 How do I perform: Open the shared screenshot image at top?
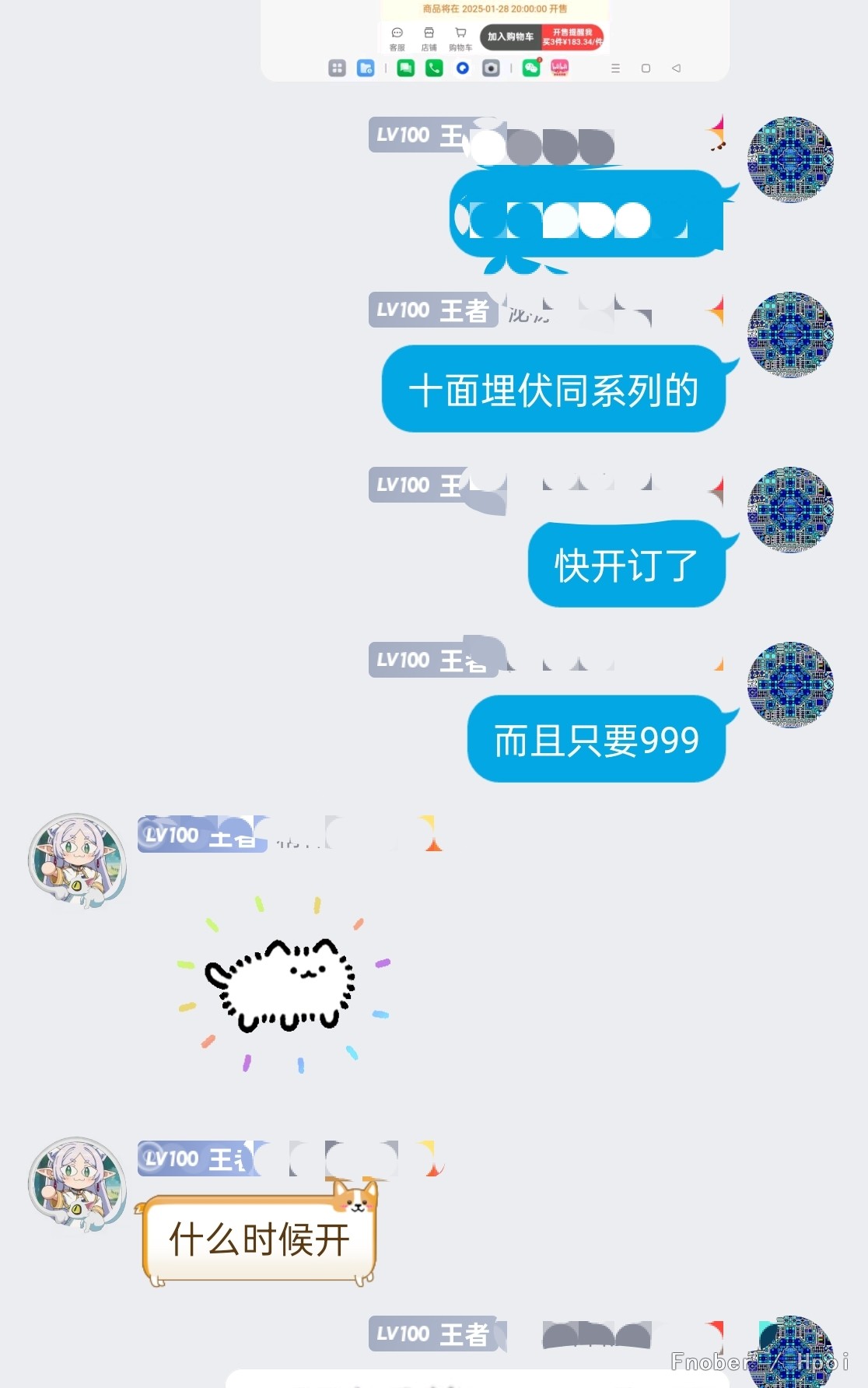495,39
